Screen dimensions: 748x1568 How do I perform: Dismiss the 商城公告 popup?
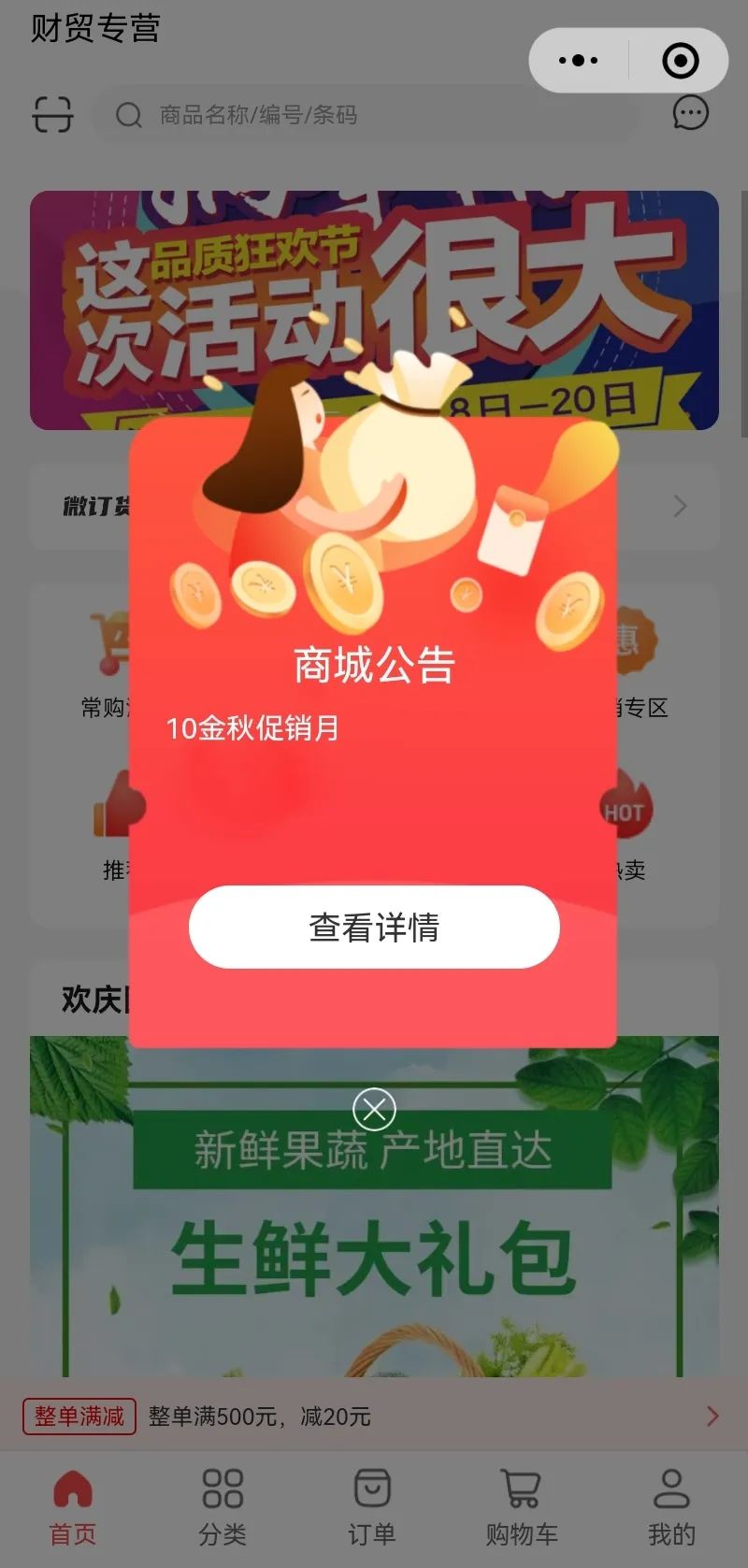(x=374, y=1110)
